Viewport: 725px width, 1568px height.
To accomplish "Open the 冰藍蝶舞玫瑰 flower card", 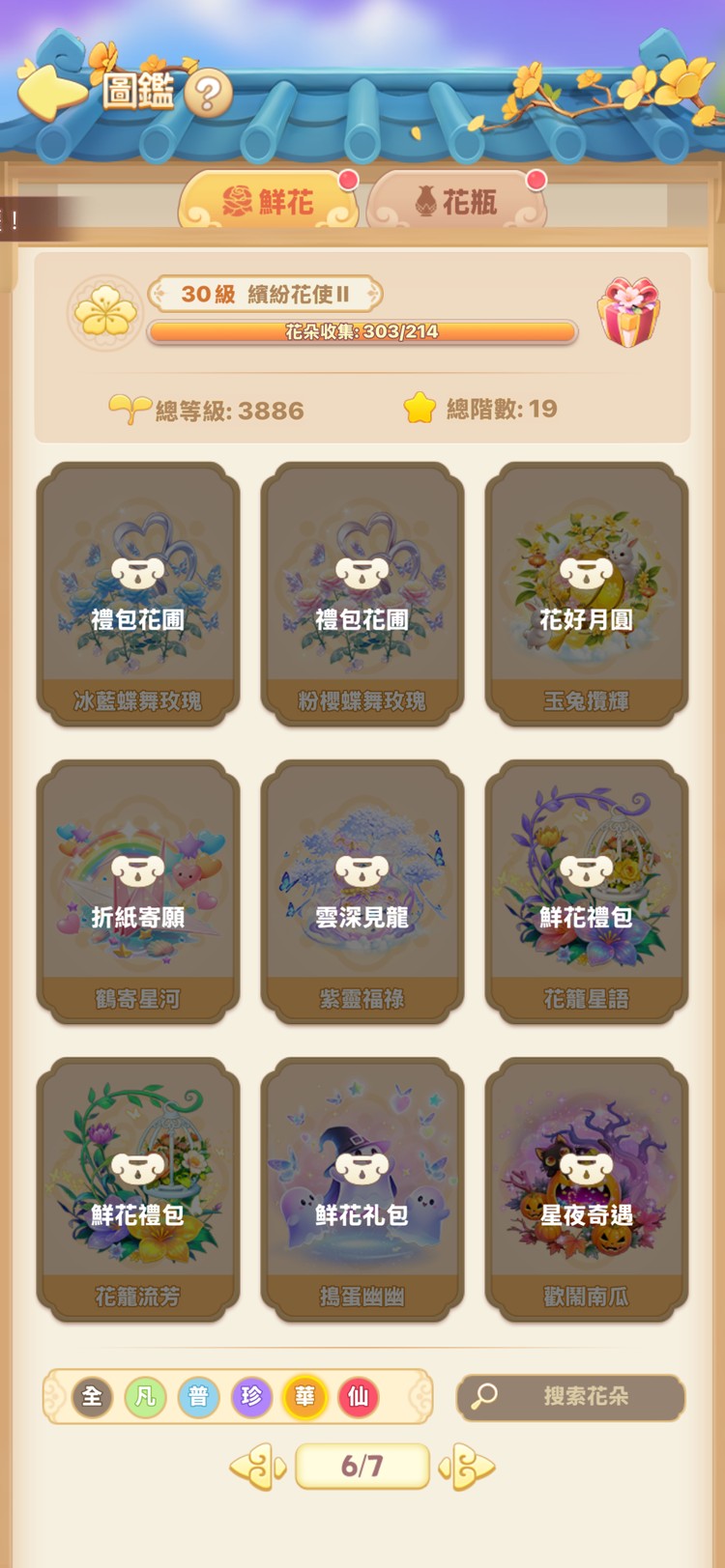I will point(138,593).
